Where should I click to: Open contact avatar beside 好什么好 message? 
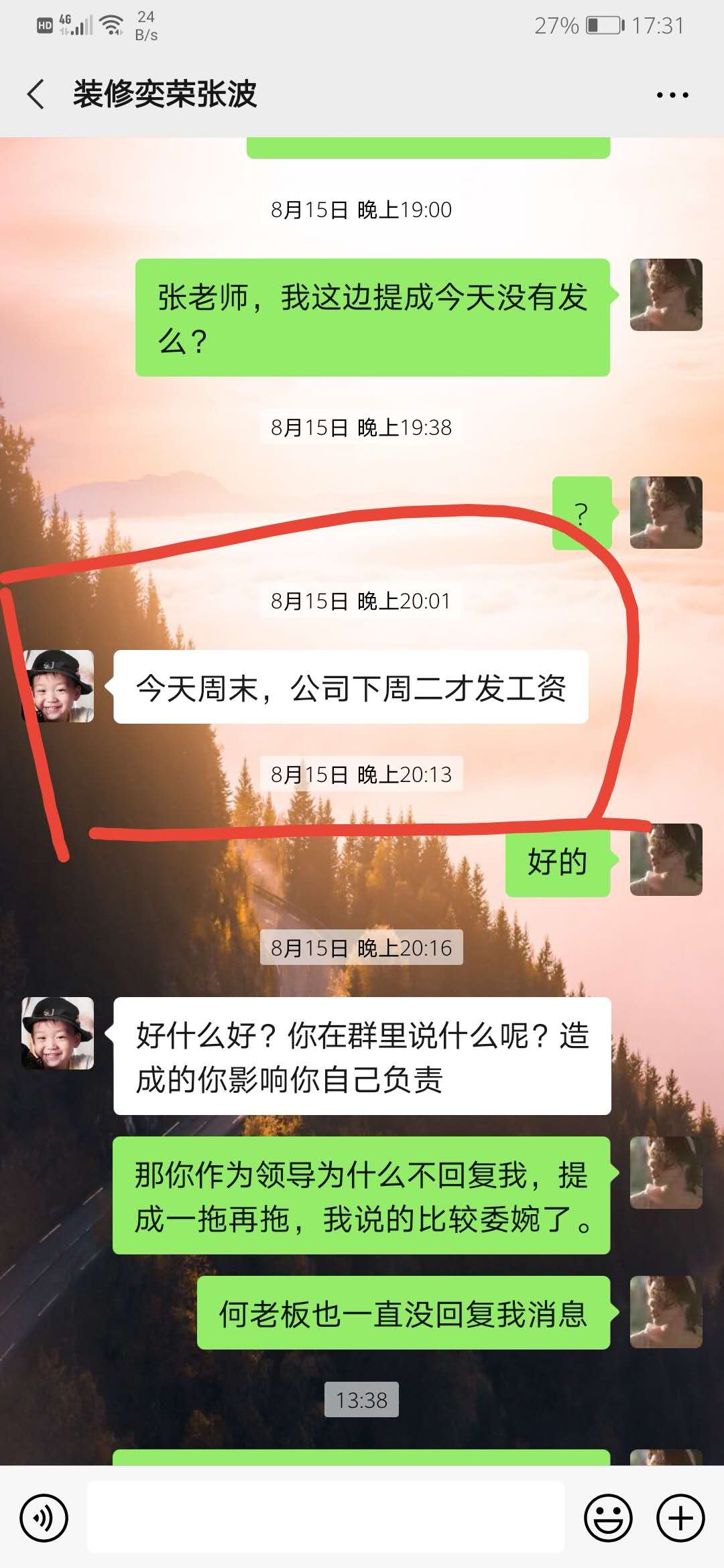[x=59, y=1033]
